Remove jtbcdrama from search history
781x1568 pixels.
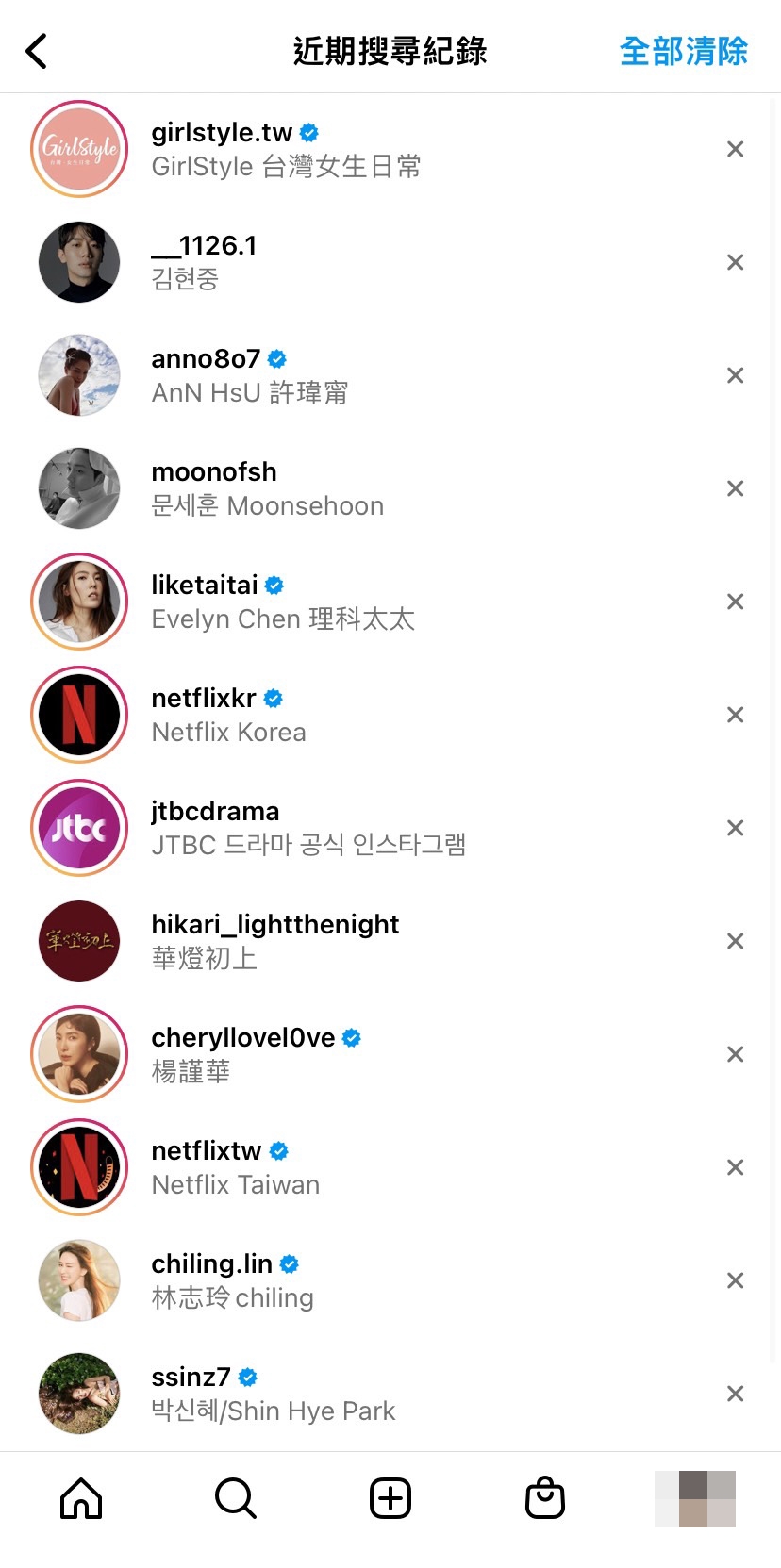tap(735, 828)
